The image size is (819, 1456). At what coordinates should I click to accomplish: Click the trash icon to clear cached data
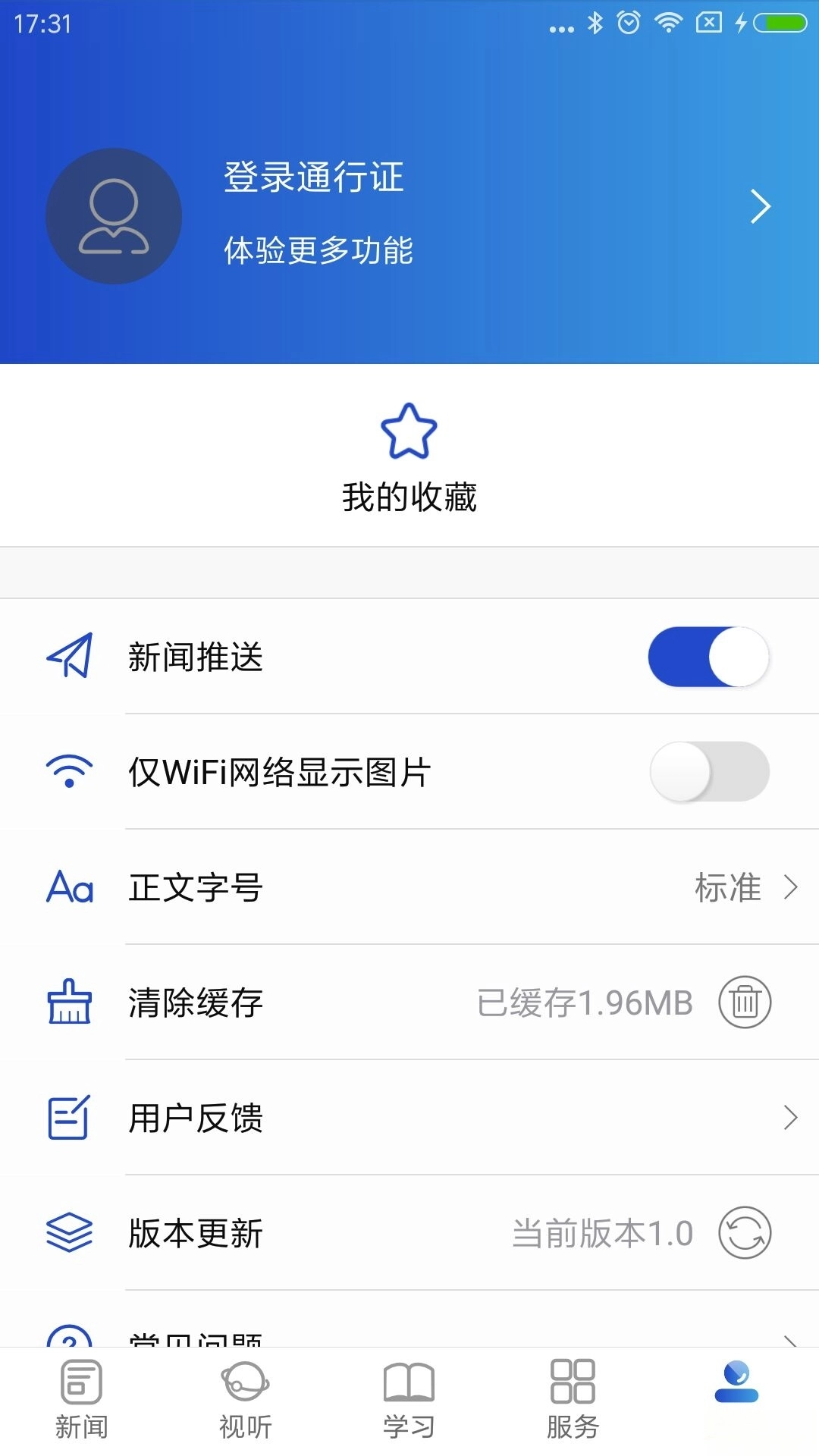pos(744,1003)
